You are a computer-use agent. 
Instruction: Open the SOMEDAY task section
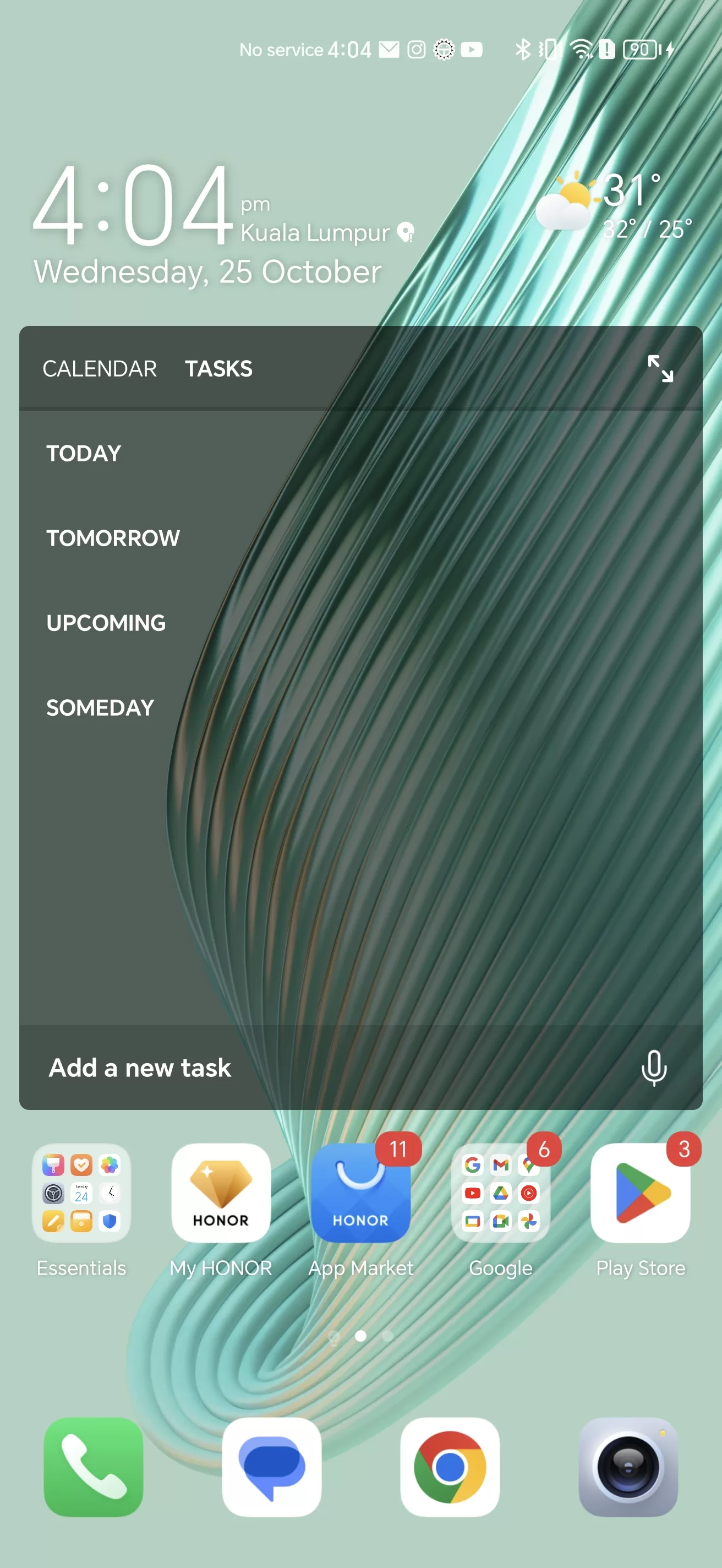point(100,707)
